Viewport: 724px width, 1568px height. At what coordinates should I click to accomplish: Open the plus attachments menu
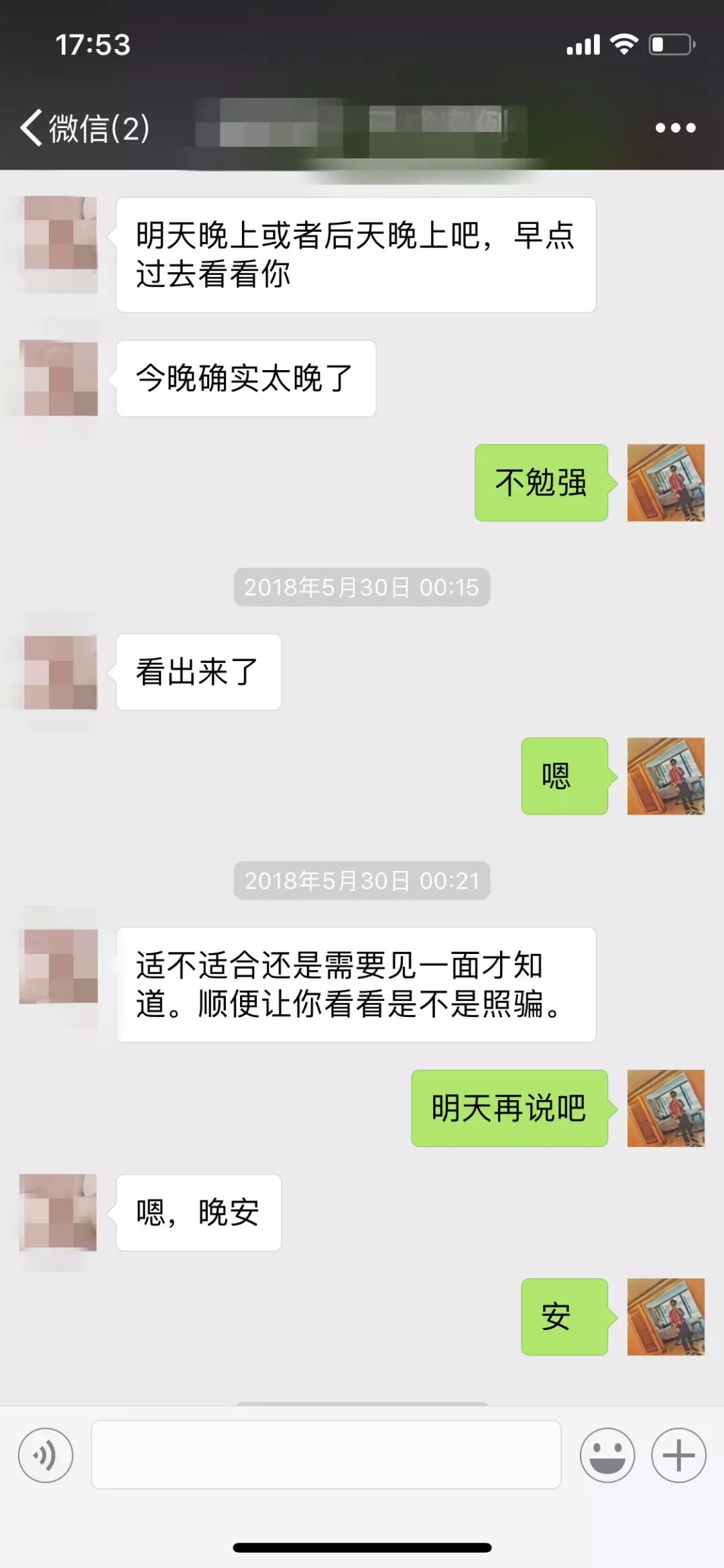(x=678, y=1455)
